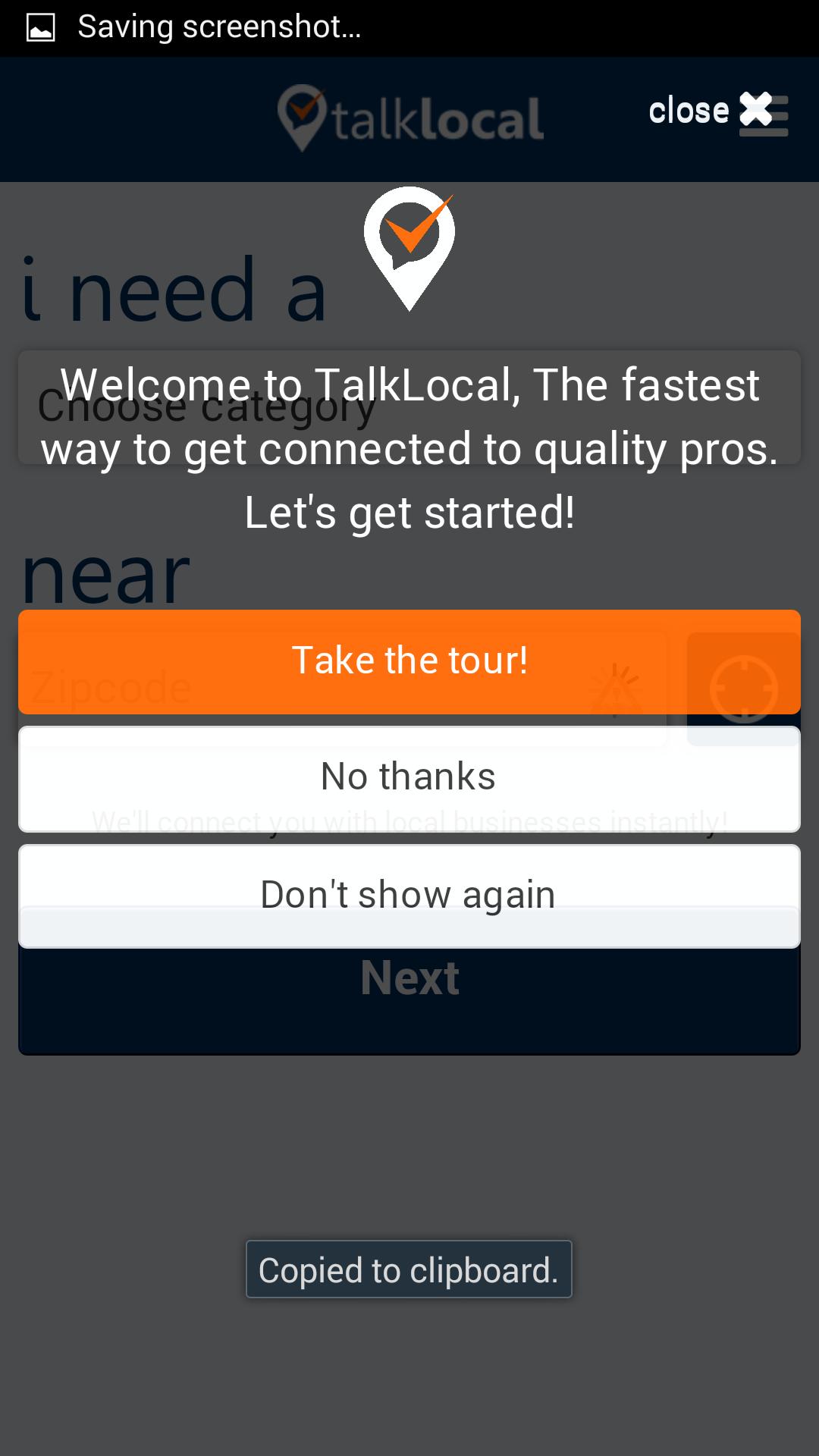This screenshot has height=1456, width=819.
Task: Tap the Copied to clipboard toast
Action: tap(408, 1269)
